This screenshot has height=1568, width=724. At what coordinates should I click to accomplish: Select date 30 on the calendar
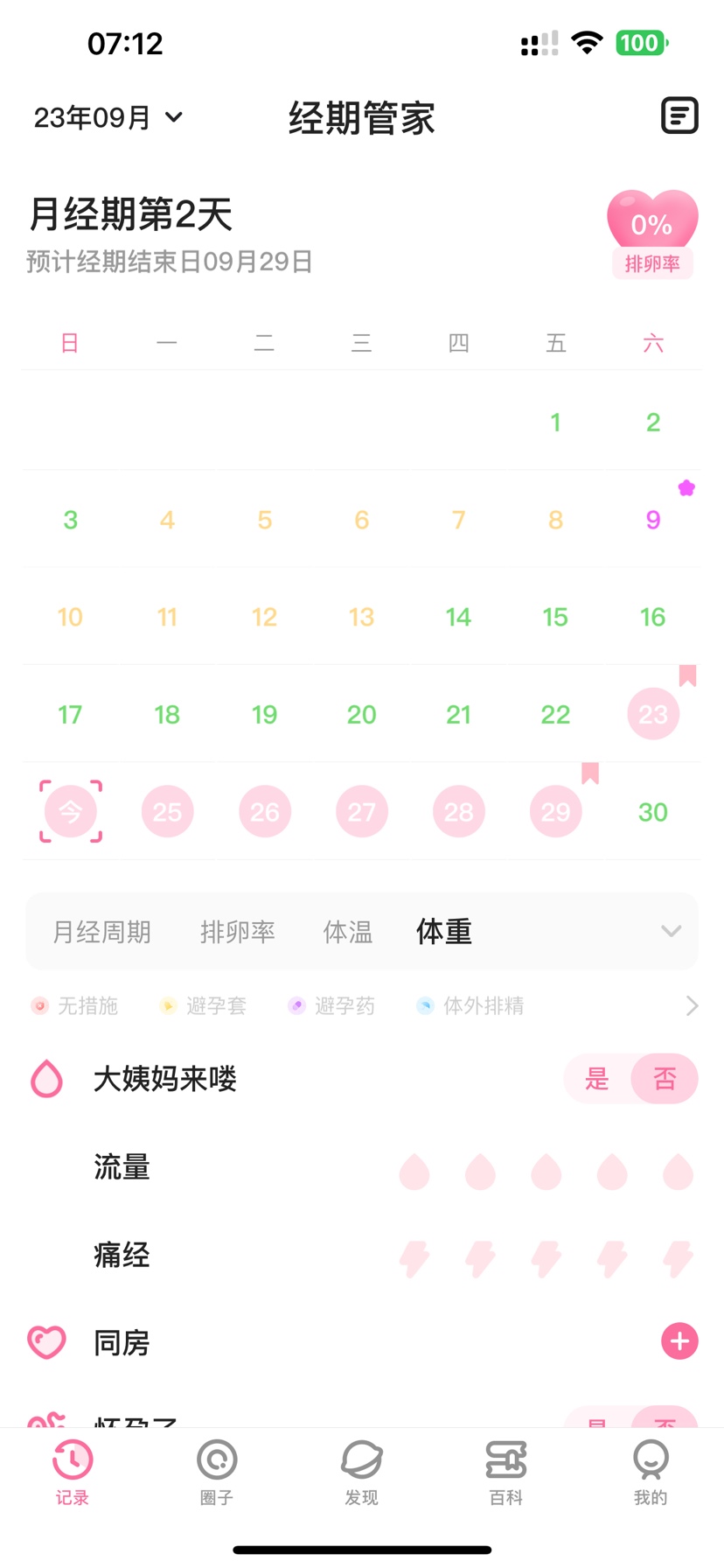click(x=652, y=812)
